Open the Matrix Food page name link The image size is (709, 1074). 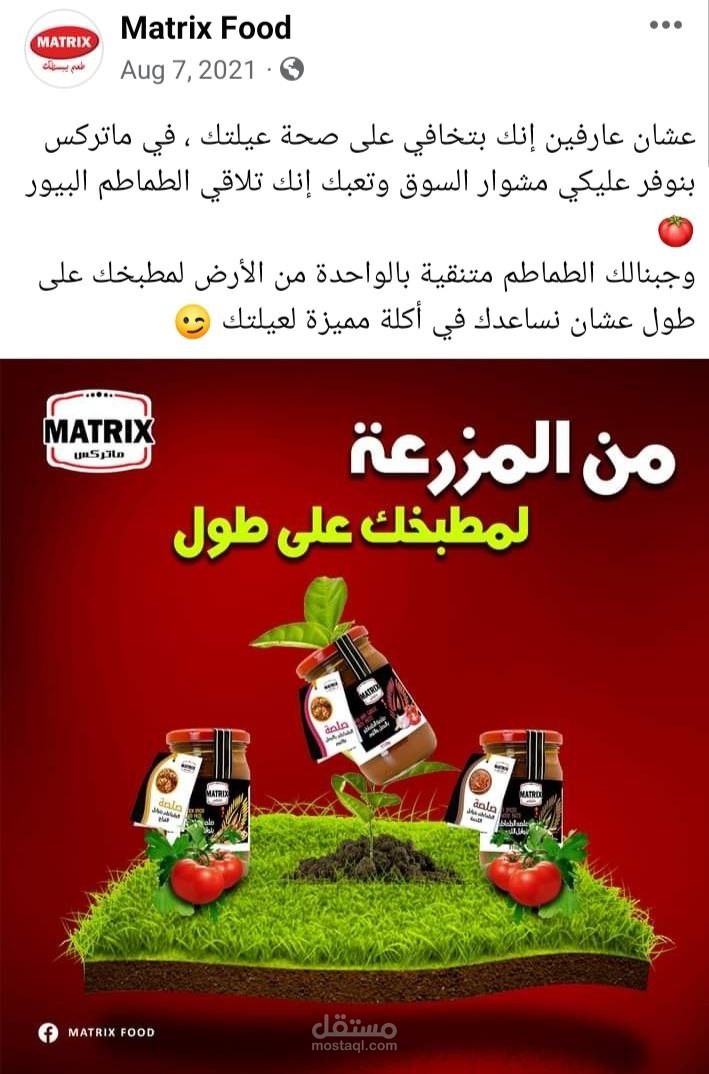click(205, 27)
